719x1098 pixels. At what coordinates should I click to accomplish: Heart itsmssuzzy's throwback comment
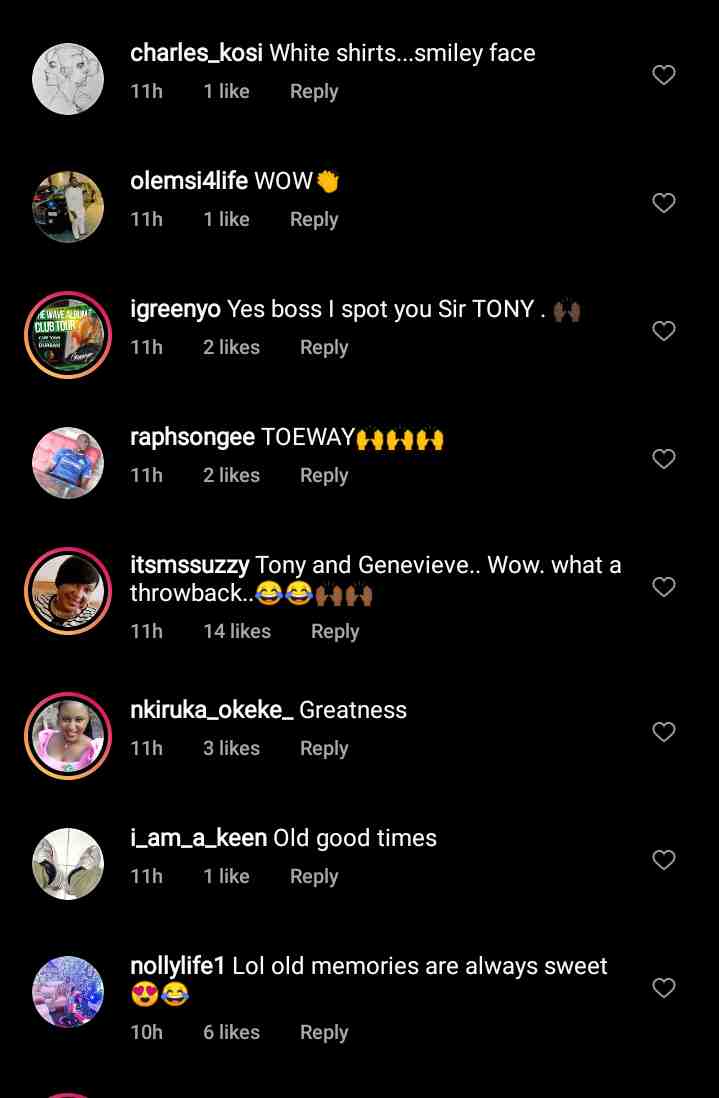(664, 587)
